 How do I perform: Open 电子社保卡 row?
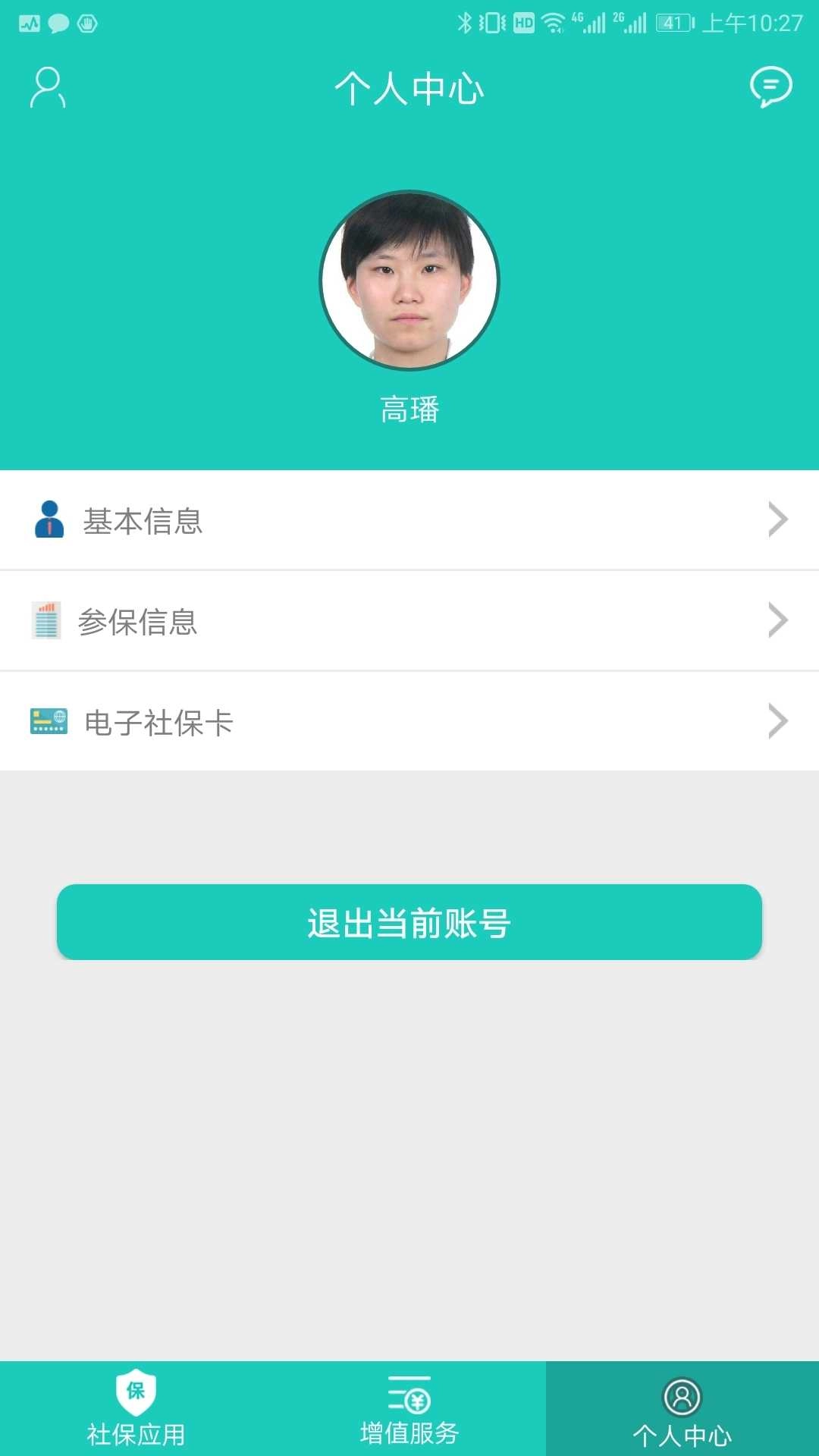(409, 722)
